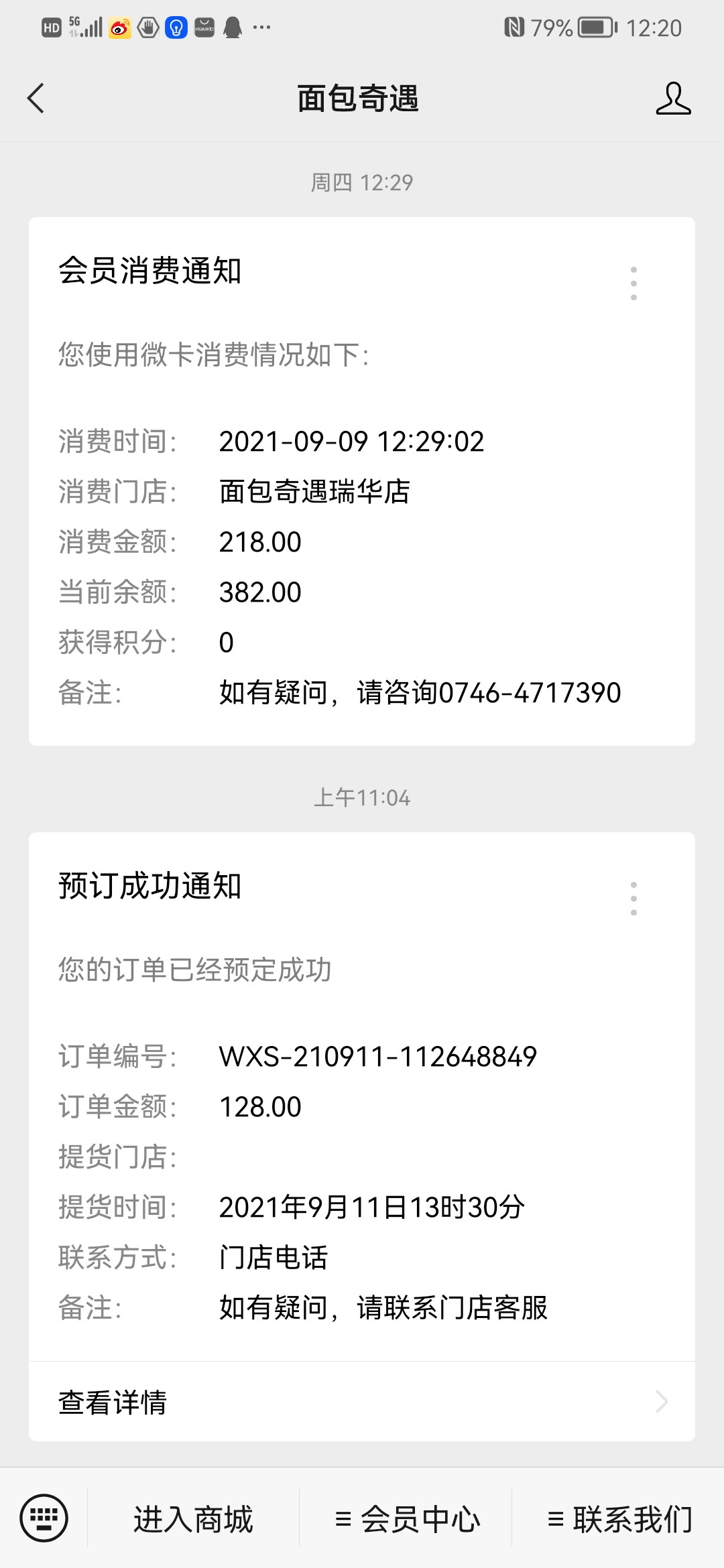The image size is (724, 1568).
Task: Open the options menu on 会员消费通知
Action: pyautogui.click(x=633, y=283)
